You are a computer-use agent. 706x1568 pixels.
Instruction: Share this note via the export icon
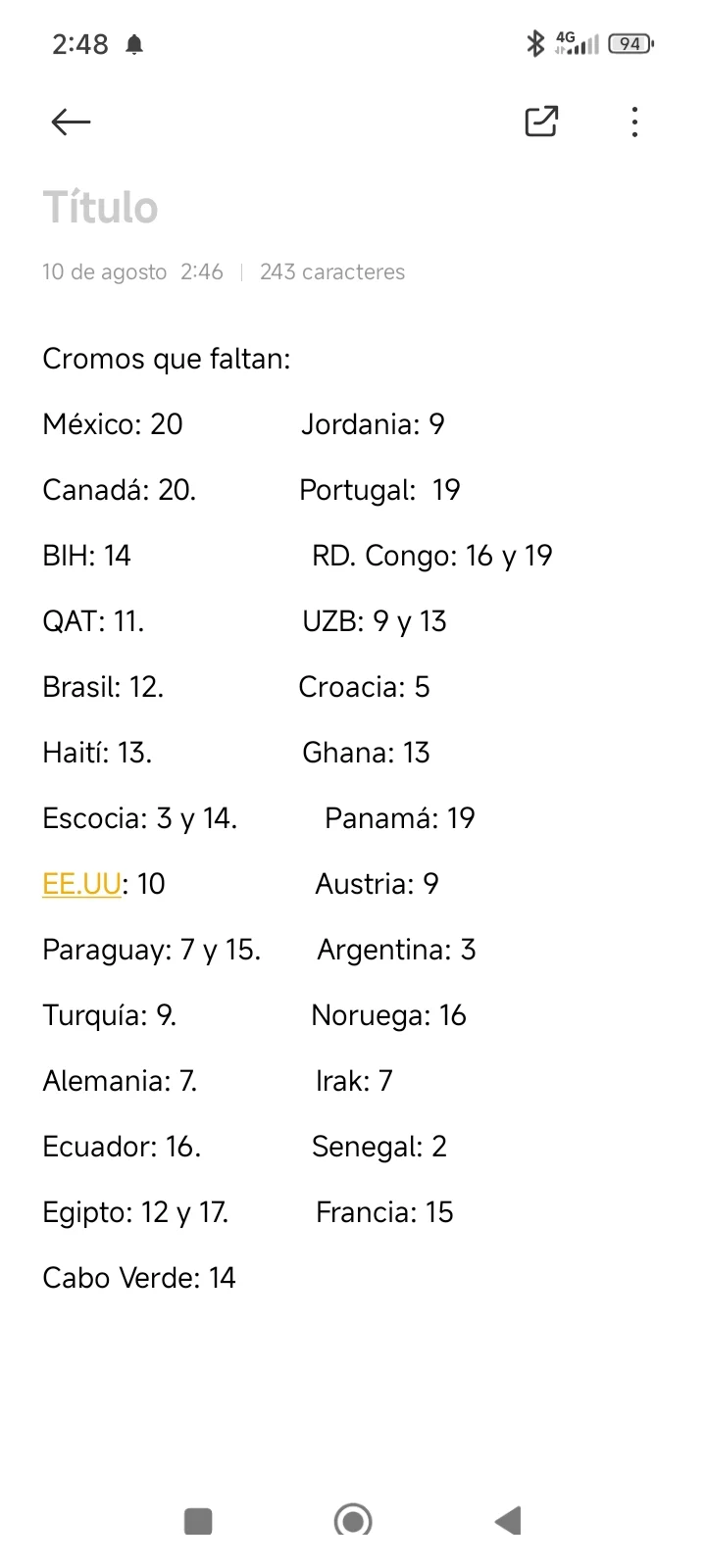point(541,122)
